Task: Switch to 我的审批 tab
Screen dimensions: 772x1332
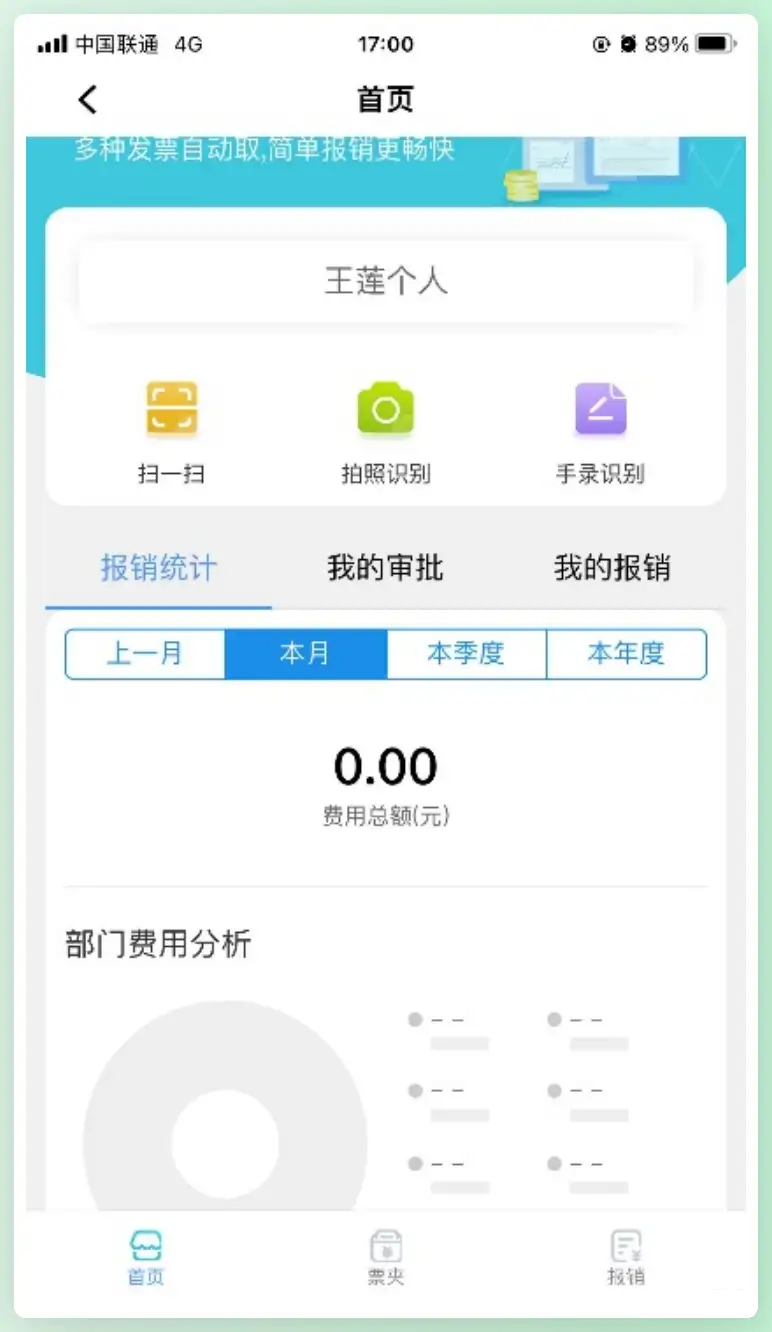Action: pyautogui.click(x=385, y=569)
